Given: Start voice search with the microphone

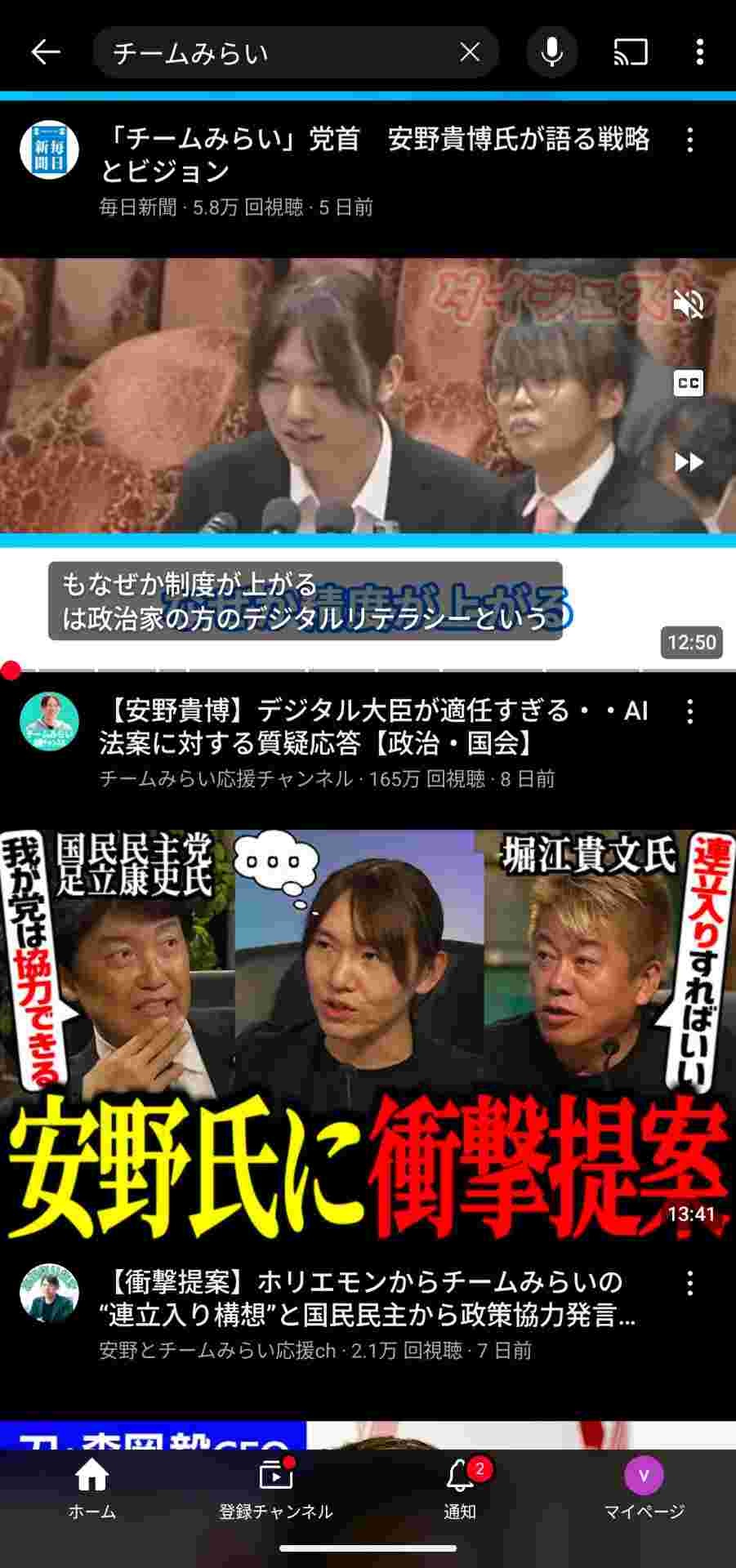Looking at the screenshot, I should pyautogui.click(x=552, y=52).
